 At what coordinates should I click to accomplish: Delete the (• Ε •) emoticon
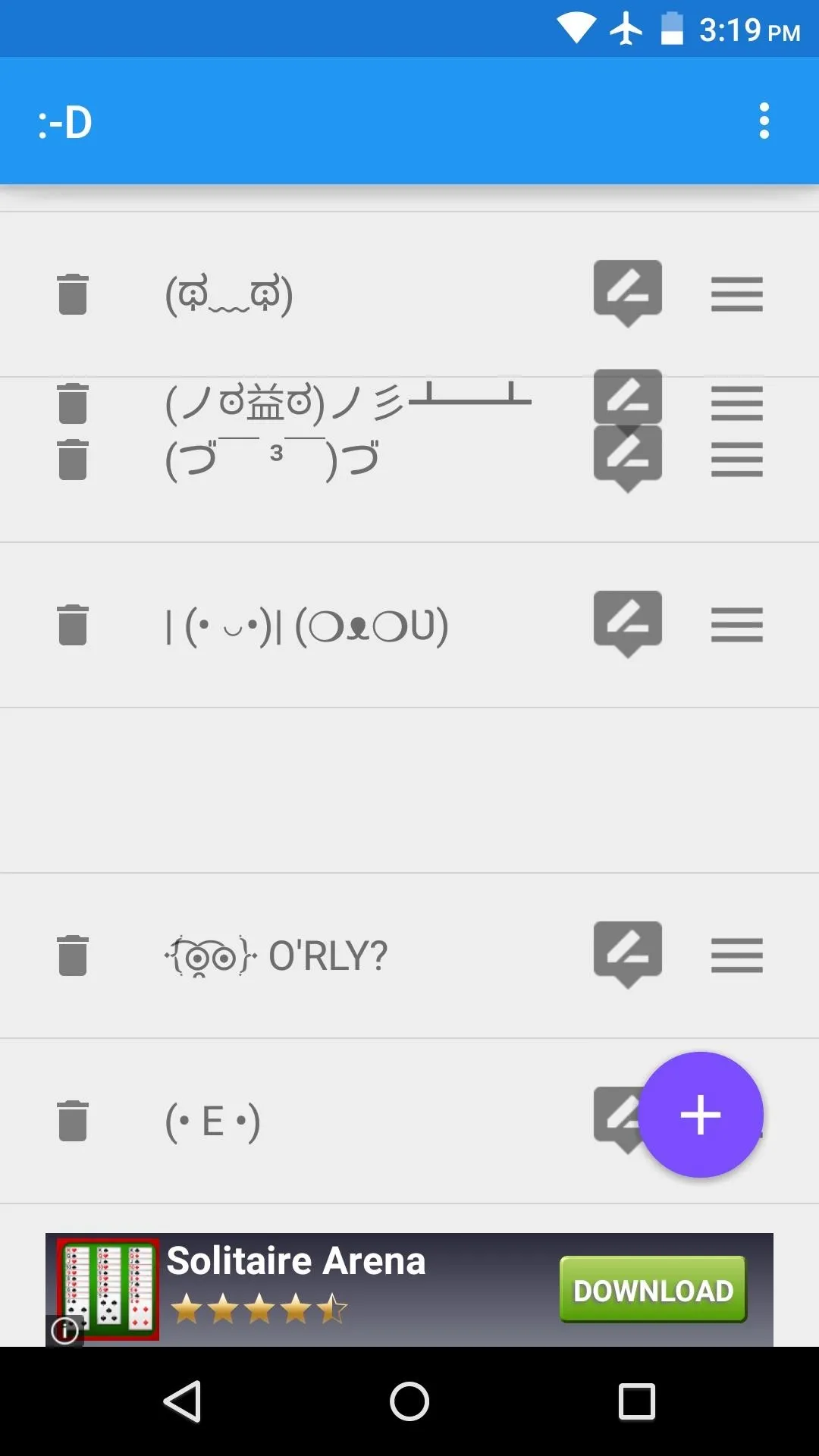(73, 1121)
